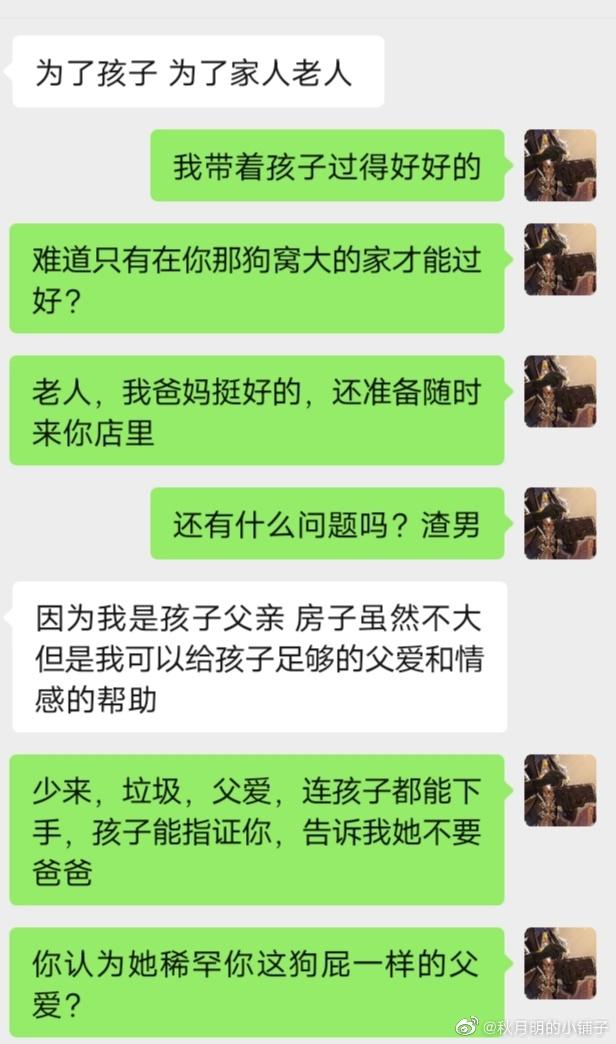Tap the avatar beside "少来，垃圾，父爱"
This screenshot has height=1044, width=616.
point(560,790)
